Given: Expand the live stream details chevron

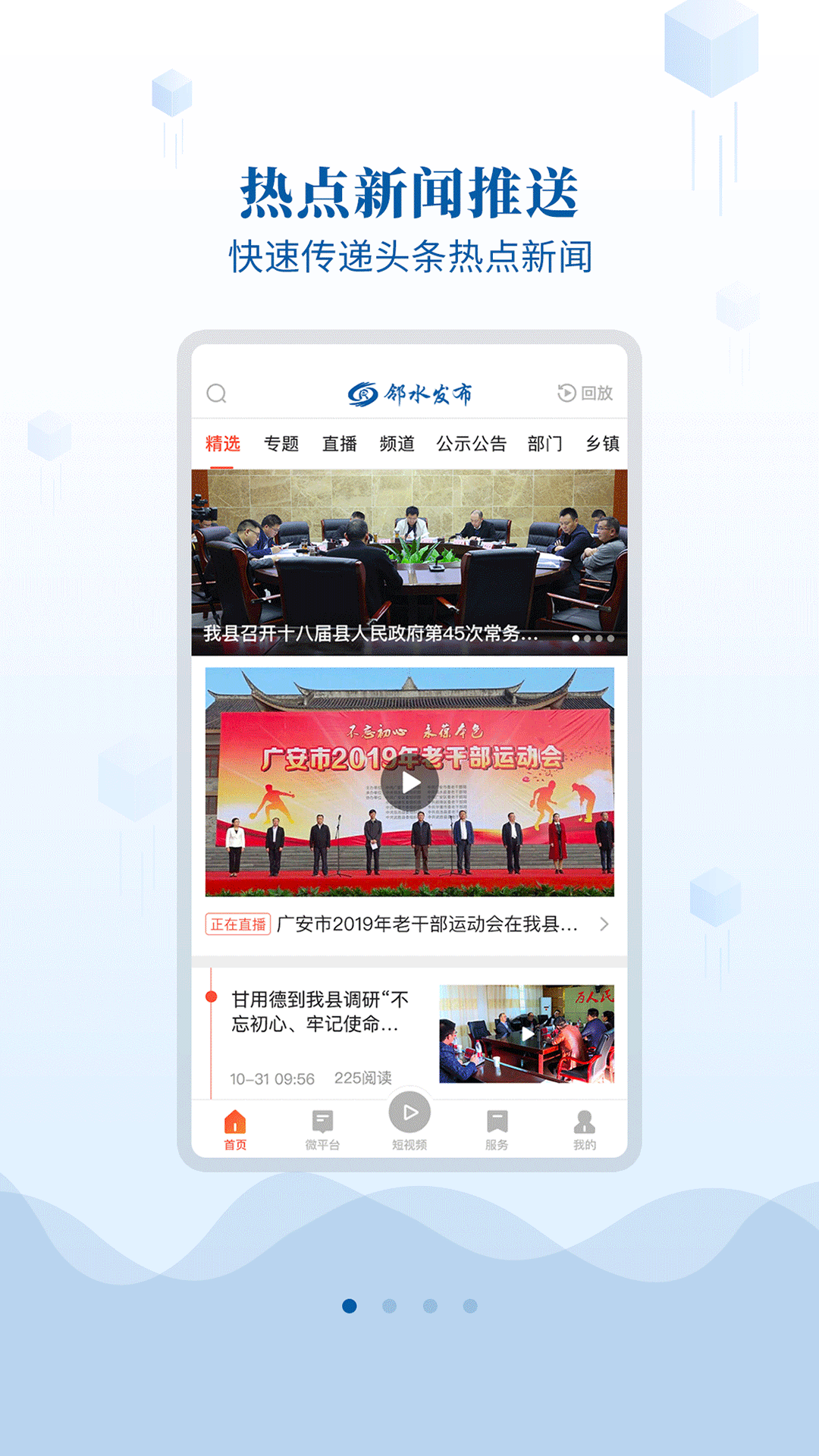Looking at the screenshot, I should pyautogui.click(x=604, y=924).
